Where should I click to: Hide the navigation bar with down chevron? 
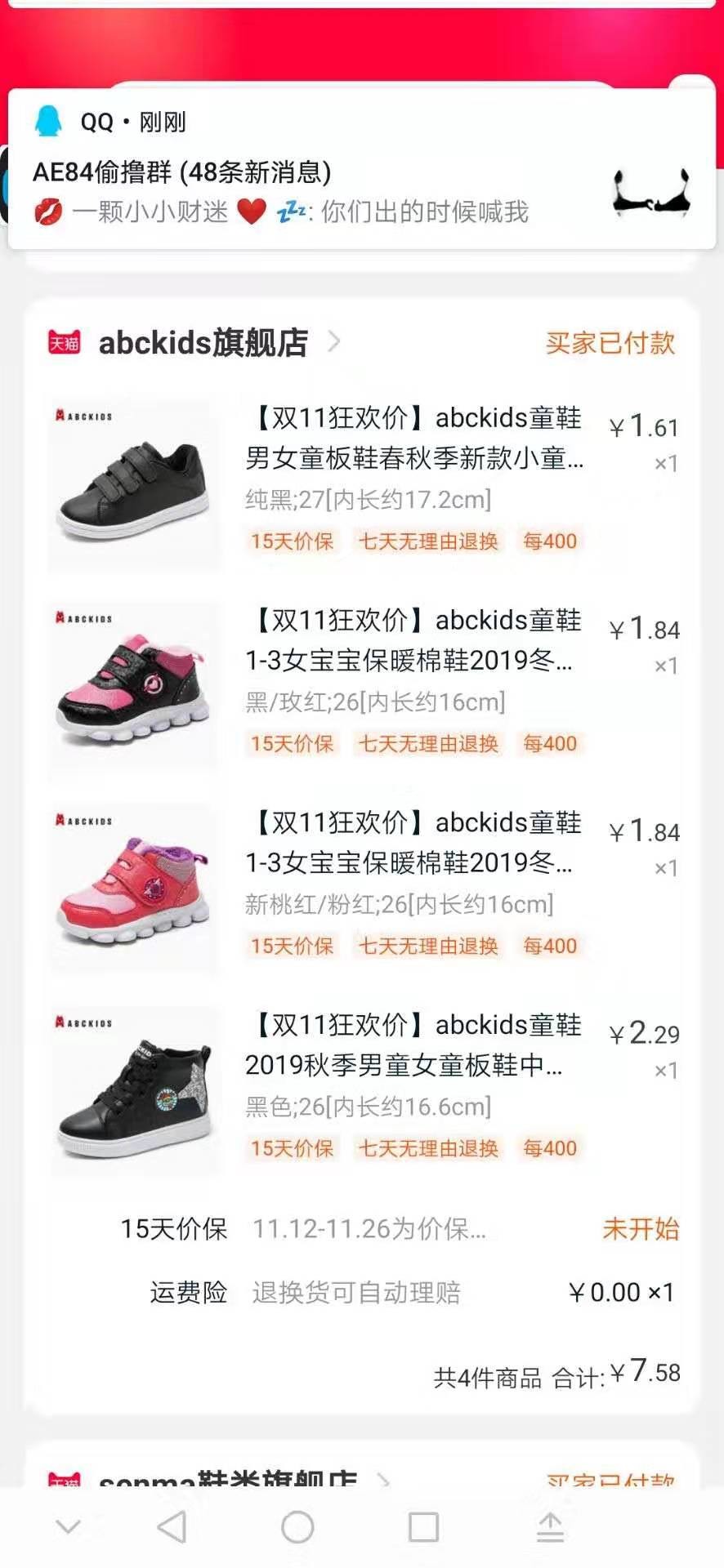[x=68, y=1526]
